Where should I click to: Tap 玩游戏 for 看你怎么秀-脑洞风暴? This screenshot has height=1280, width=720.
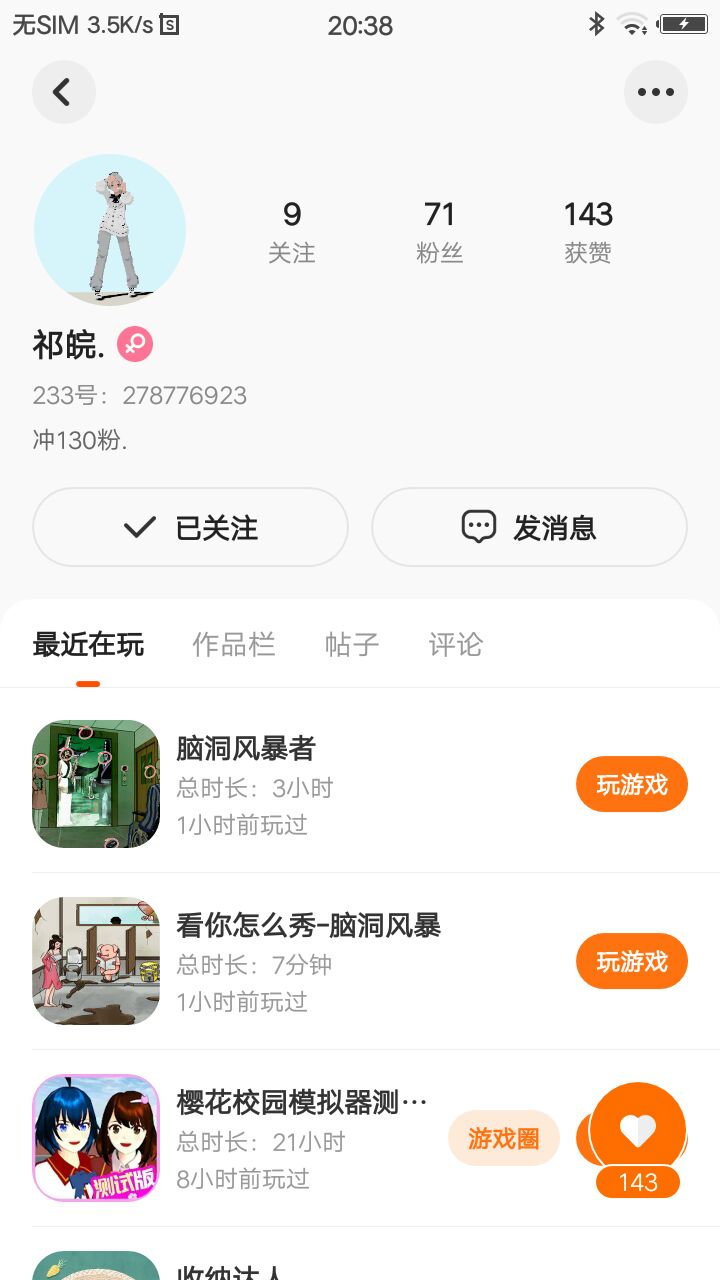(632, 962)
